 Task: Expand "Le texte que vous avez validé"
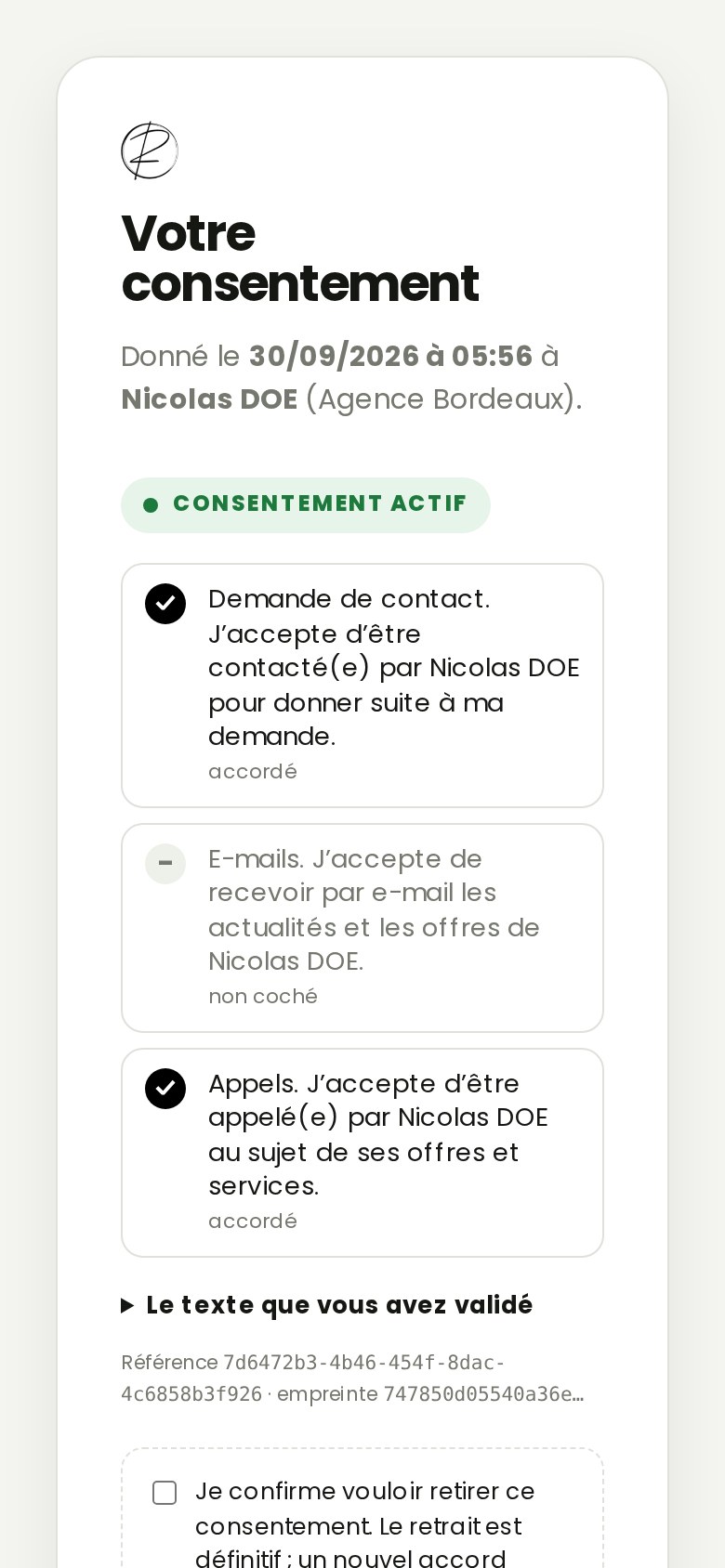point(327,1305)
